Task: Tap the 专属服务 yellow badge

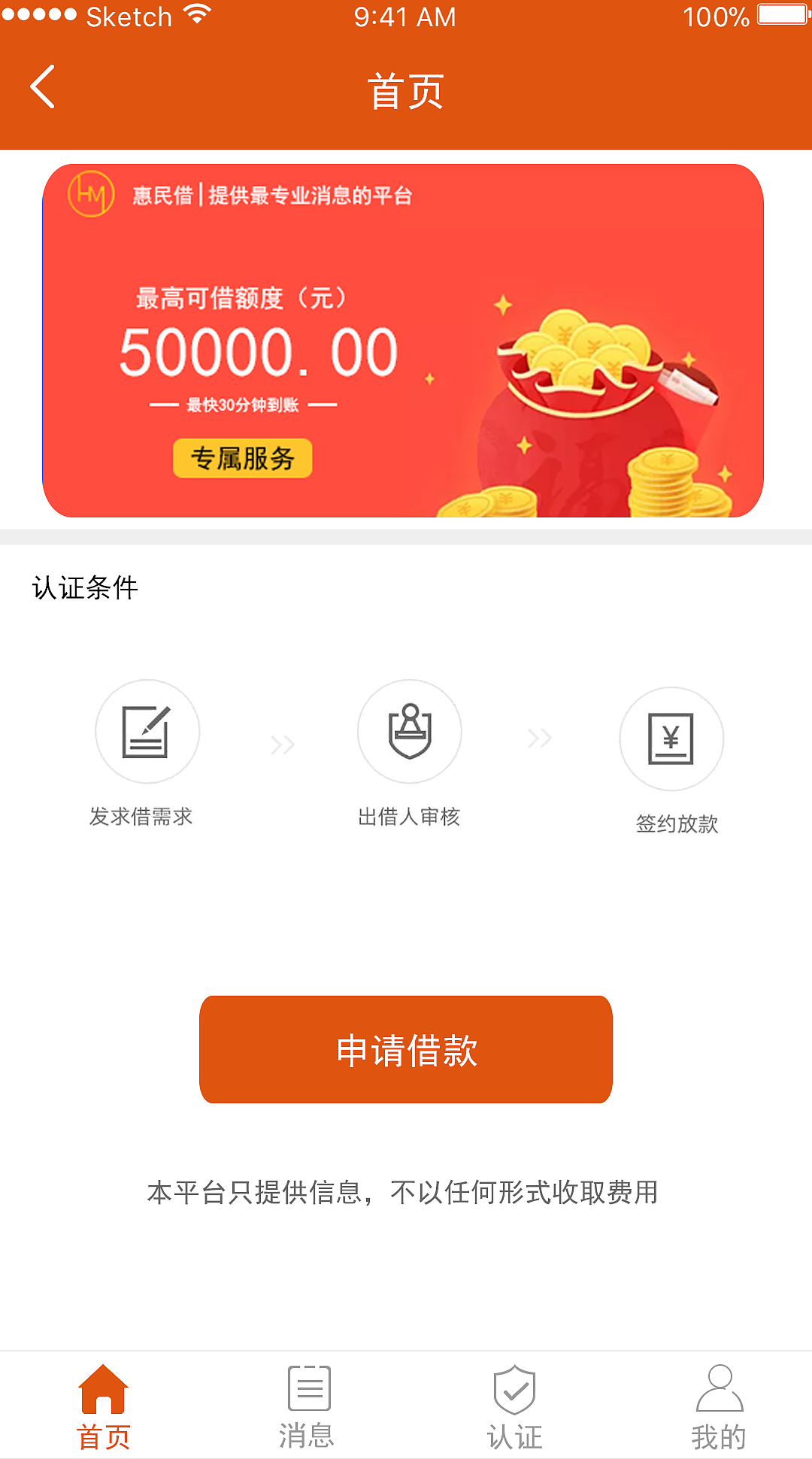Action: tap(242, 459)
